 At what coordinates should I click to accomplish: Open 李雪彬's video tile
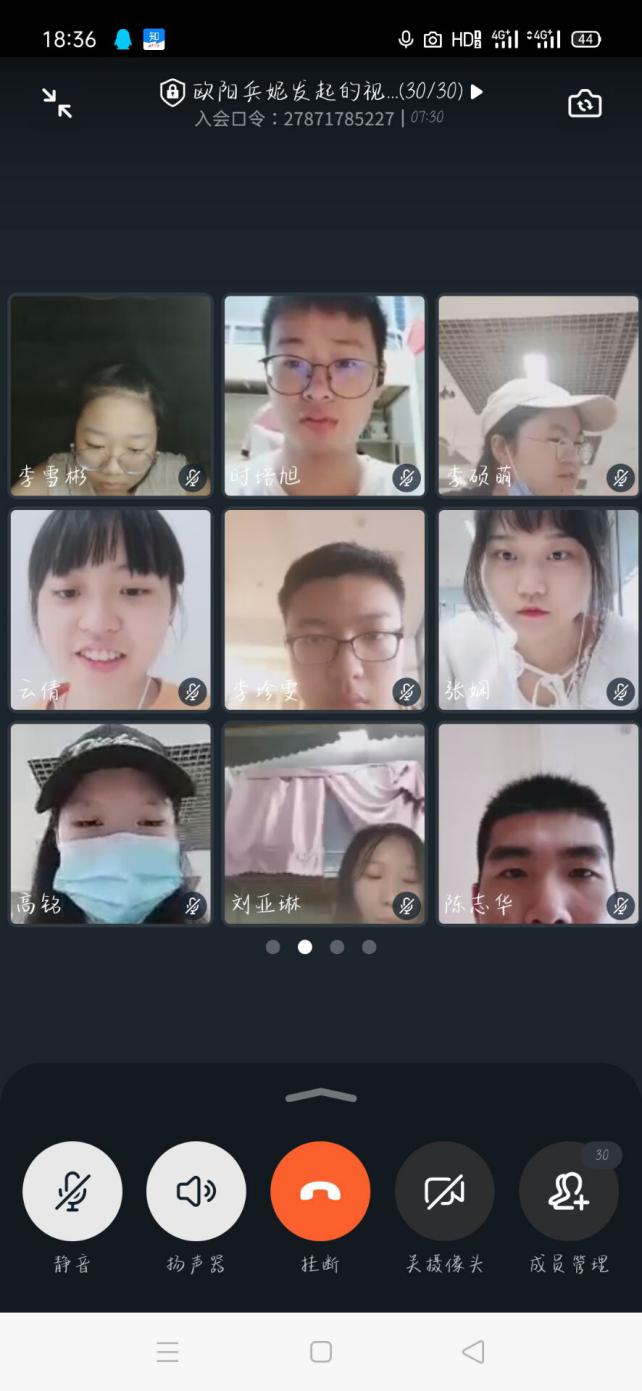[111, 395]
